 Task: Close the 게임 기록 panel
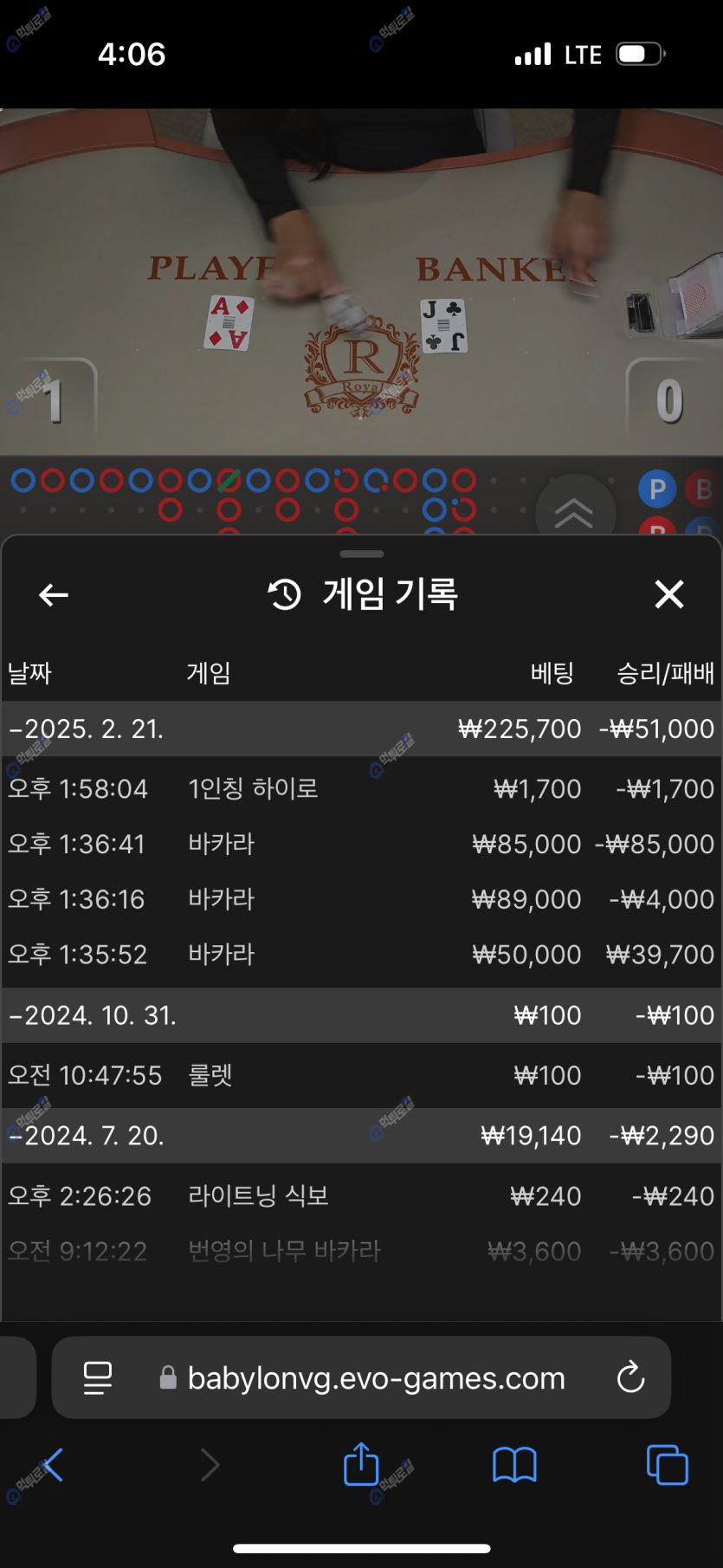[x=669, y=595]
